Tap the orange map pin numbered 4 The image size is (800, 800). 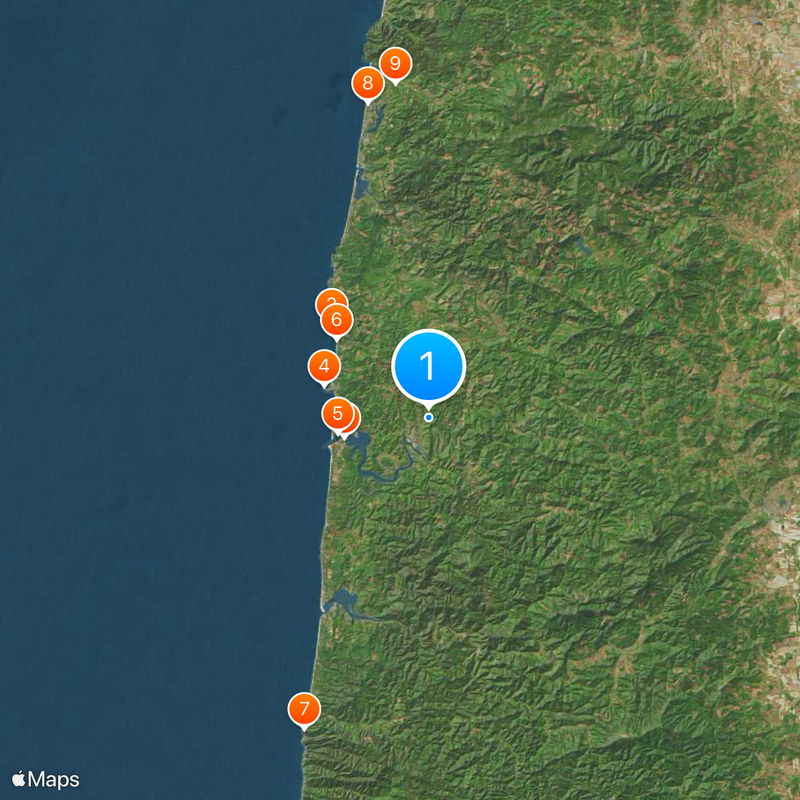323,367
